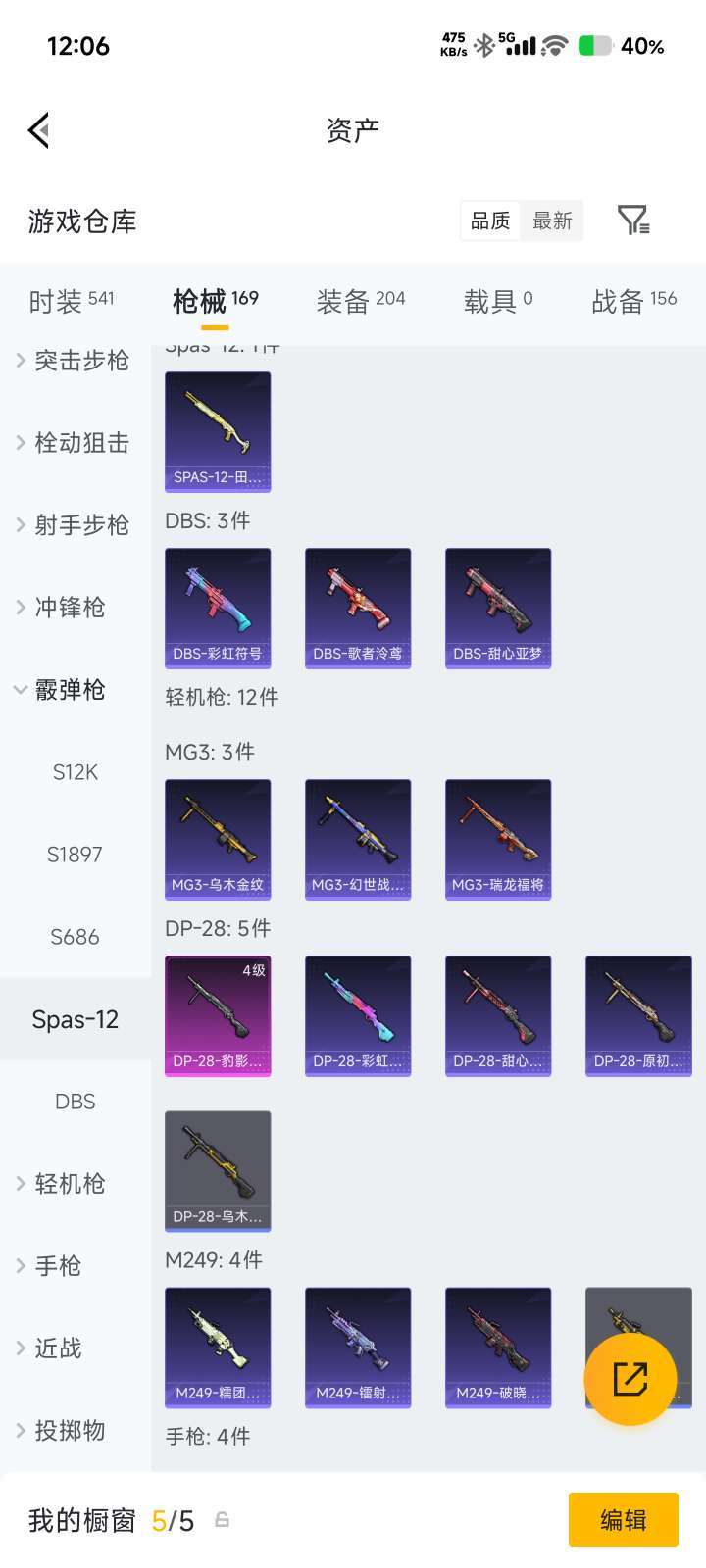Switch to the 时装 tab
The height and width of the screenshot is (1568, 706).
point(72,301)
